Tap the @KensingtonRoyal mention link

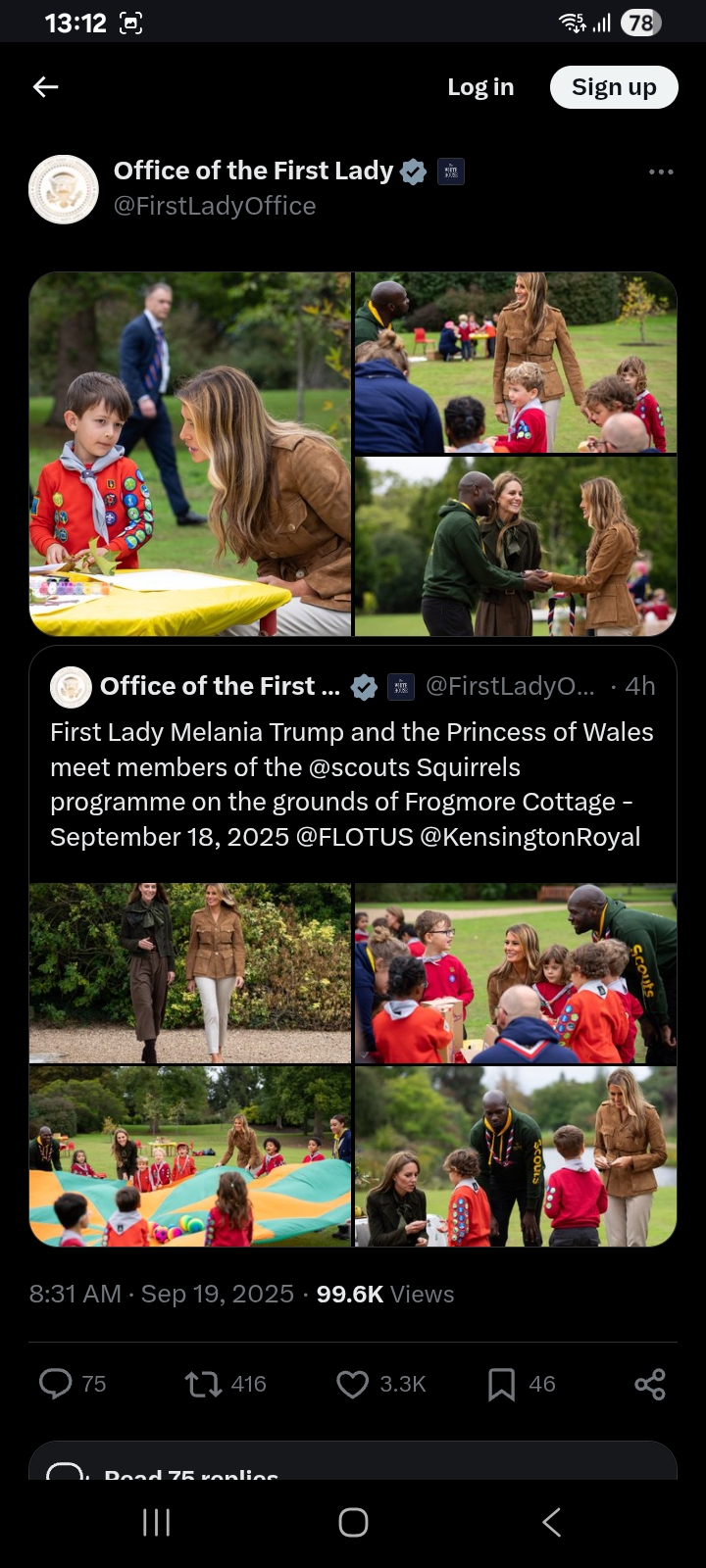click(530, 837)
